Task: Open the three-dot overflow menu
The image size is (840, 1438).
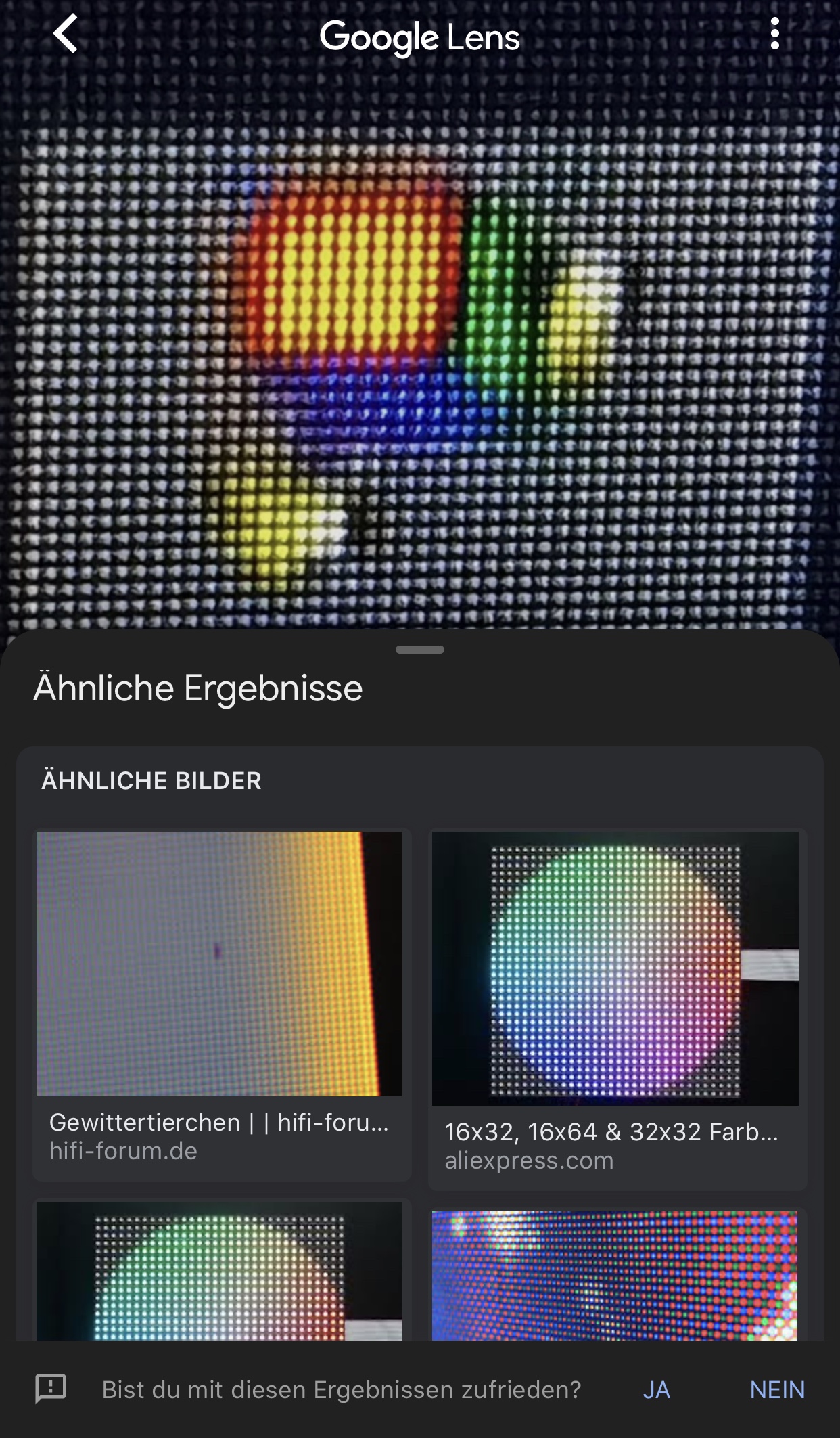Action: click(x=774, y=34)
